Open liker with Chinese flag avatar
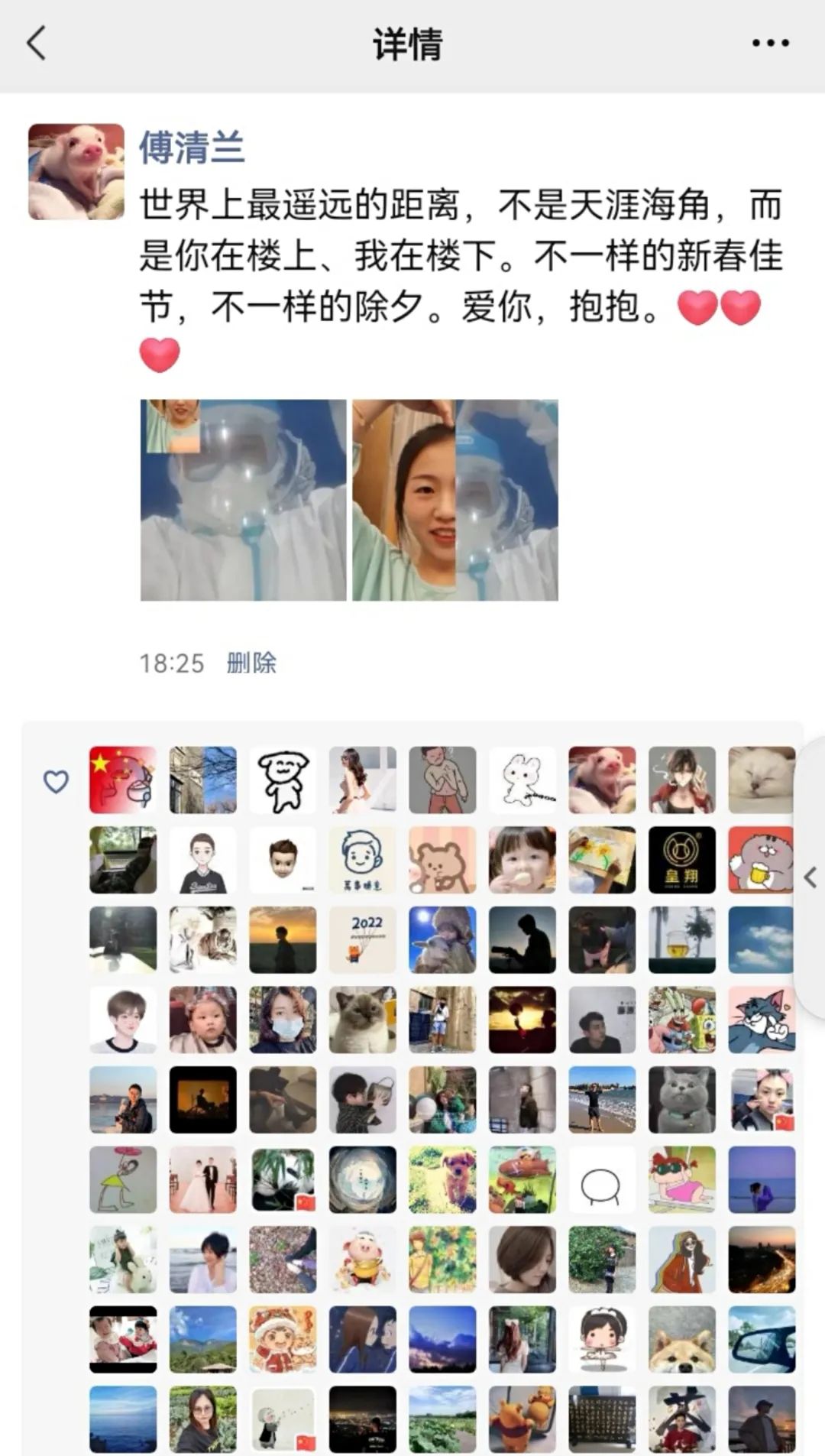The image size is (825, 1456). (123, 780)
